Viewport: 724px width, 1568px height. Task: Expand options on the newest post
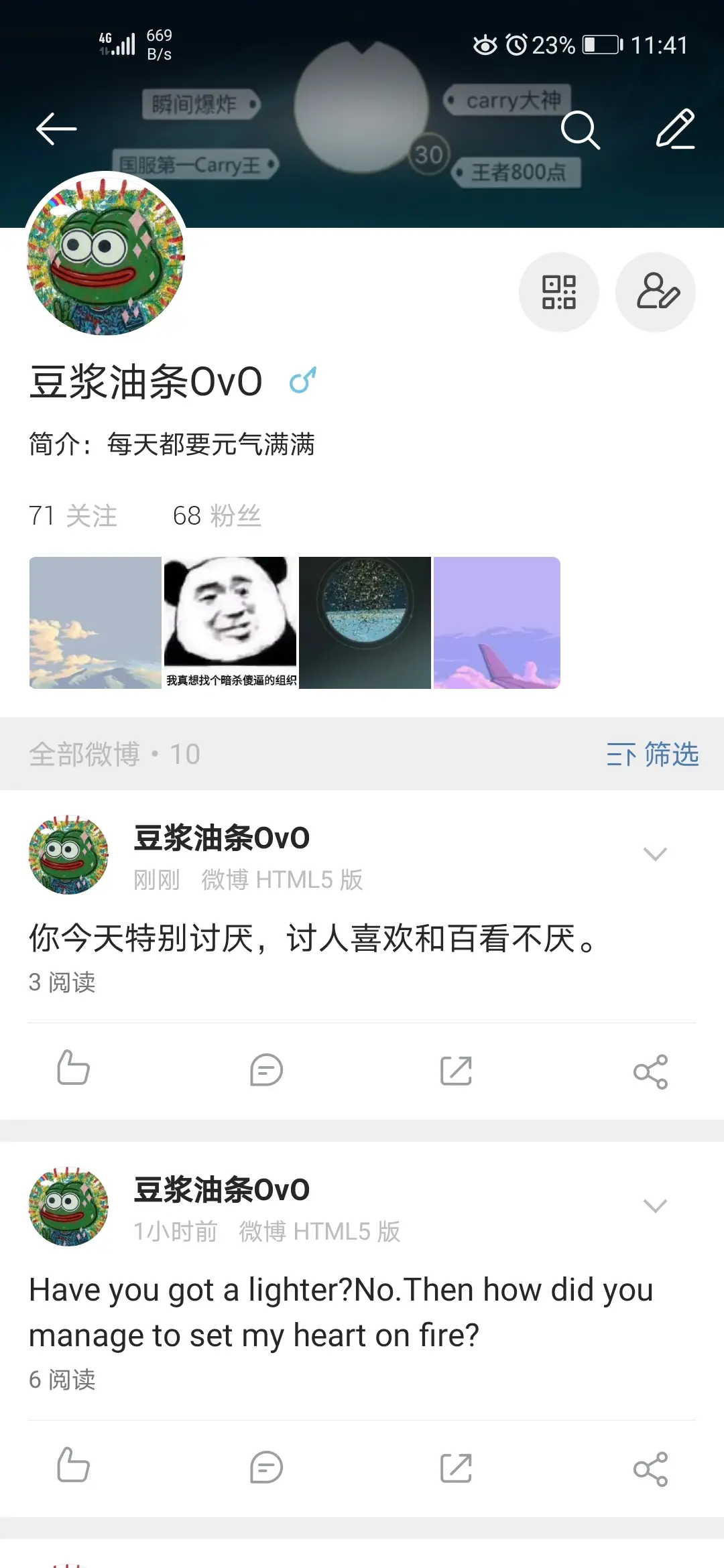coord(655,854)
